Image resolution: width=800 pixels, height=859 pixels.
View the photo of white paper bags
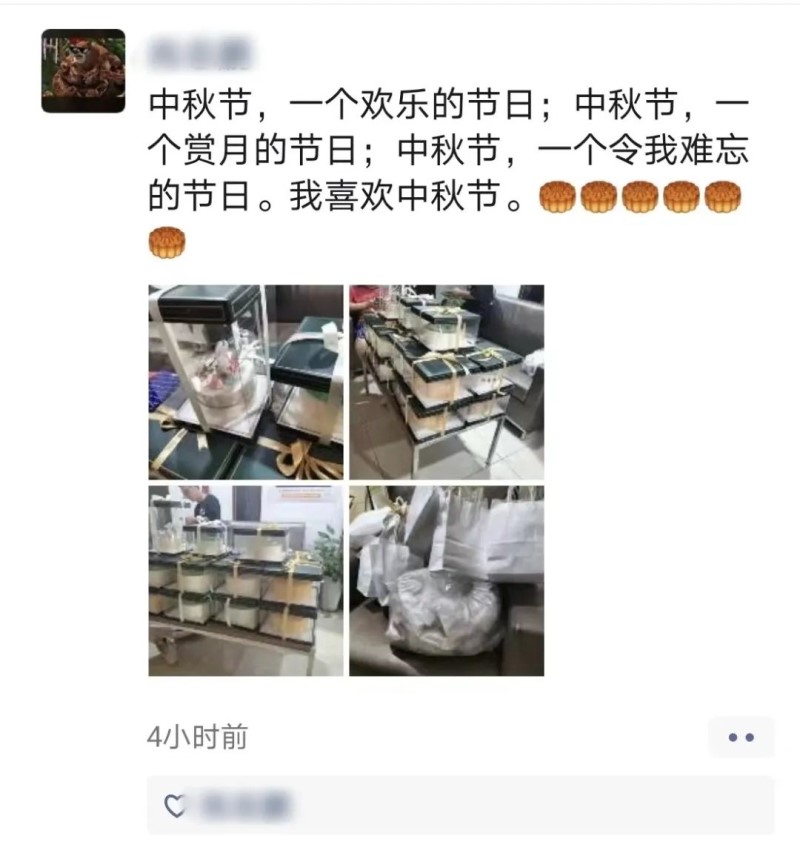tap(446, 580)
